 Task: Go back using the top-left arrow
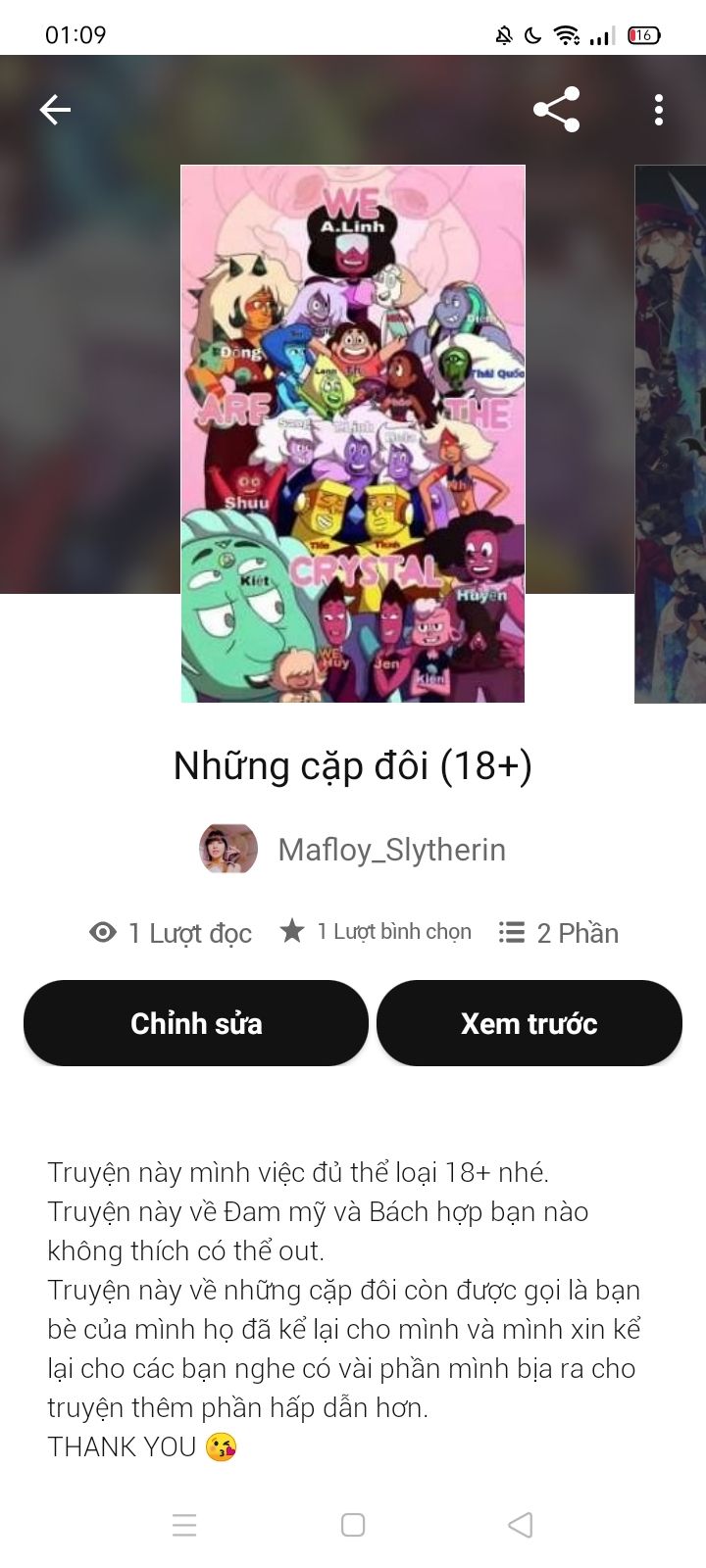click(55, 110)
